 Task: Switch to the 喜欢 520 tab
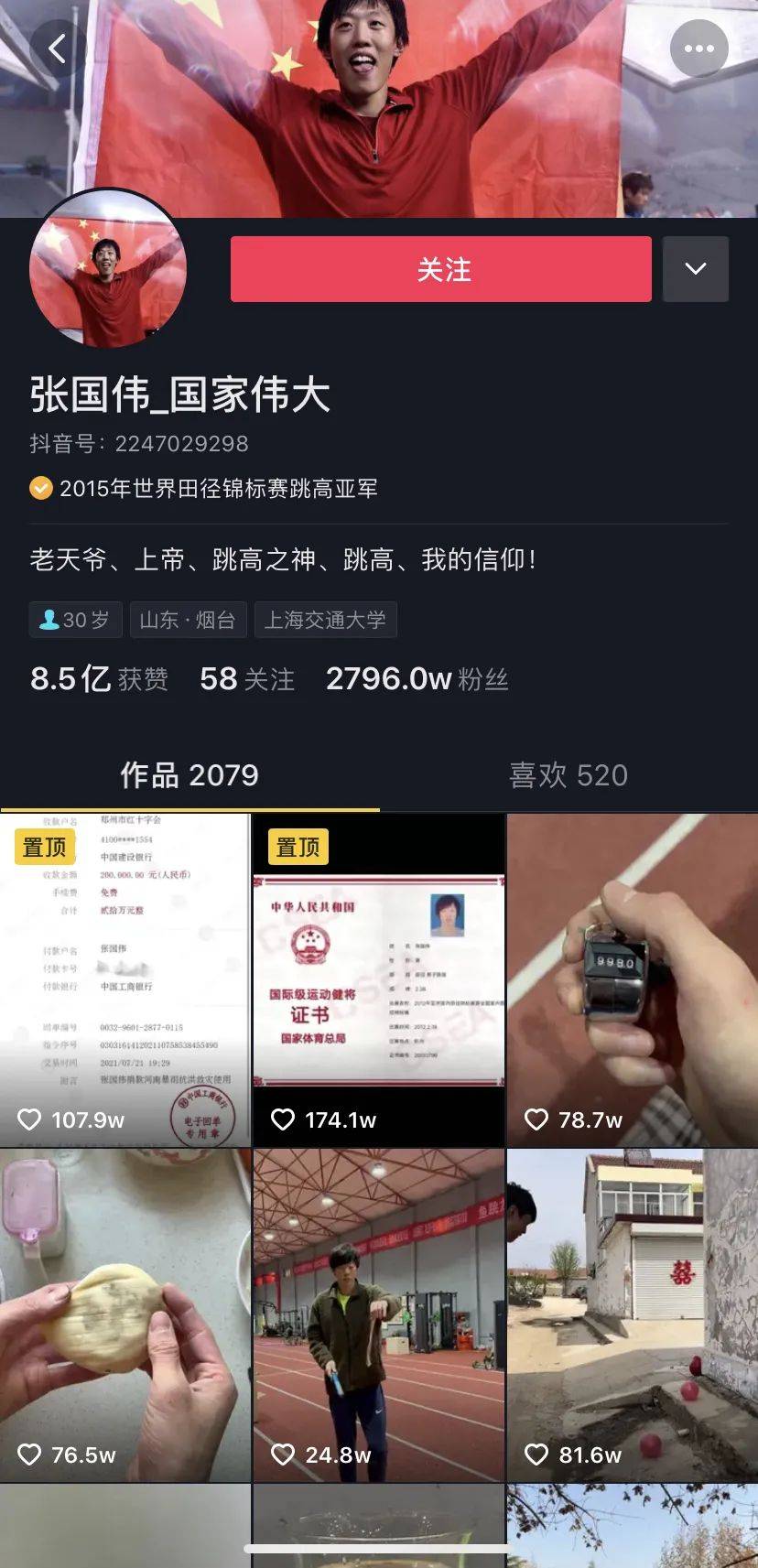tap(568, 775)
